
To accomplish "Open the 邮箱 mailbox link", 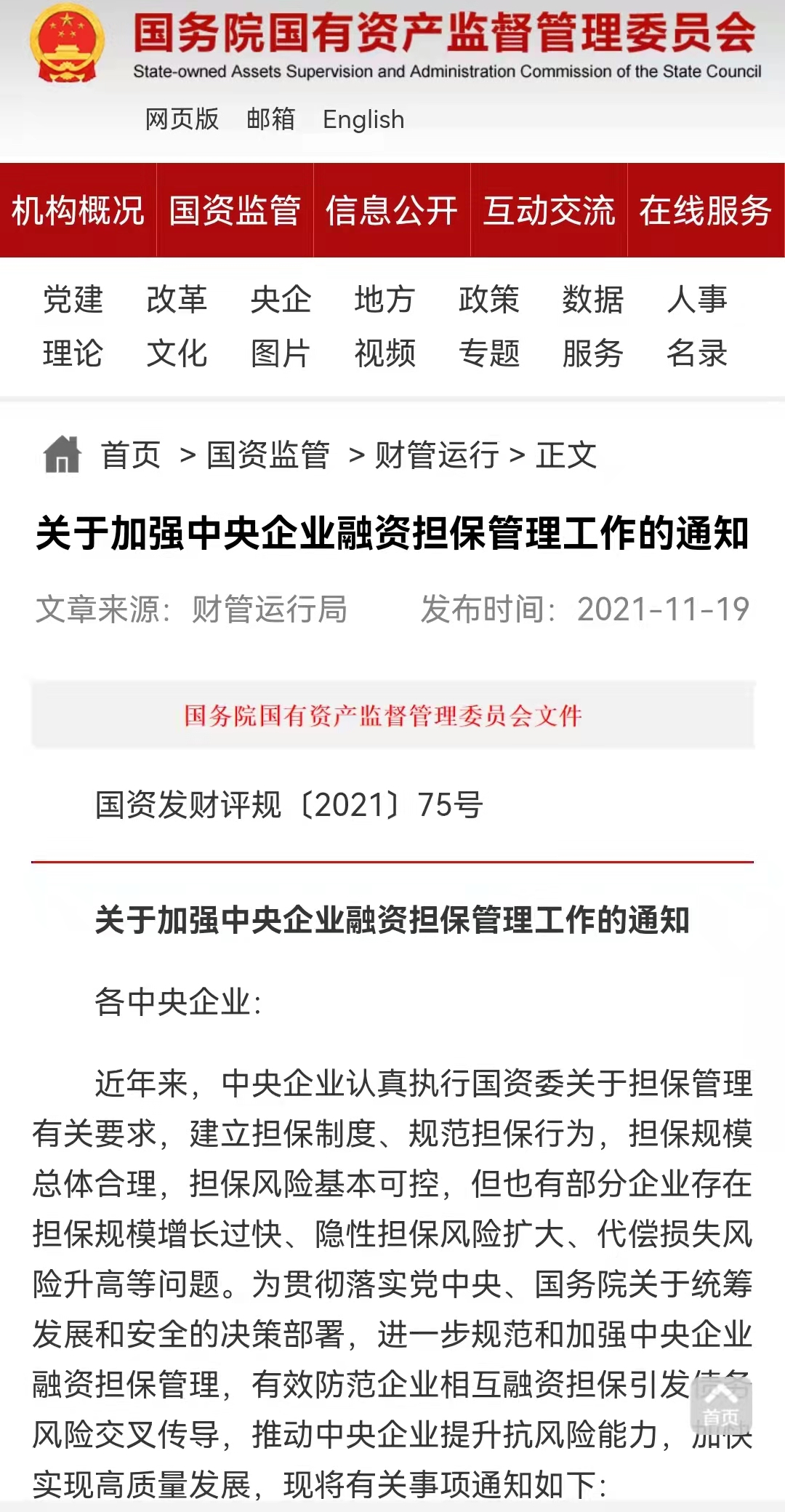I will click(270, 119).
